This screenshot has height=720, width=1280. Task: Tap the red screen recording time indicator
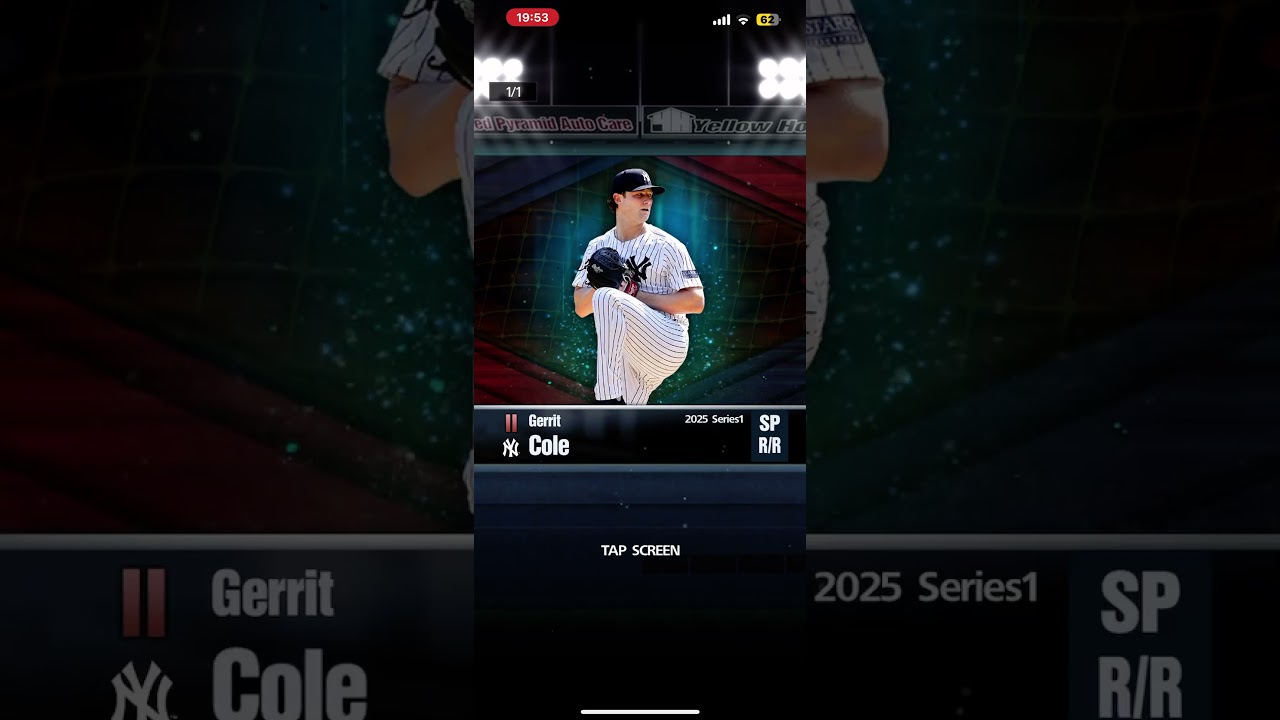click(x=532, y=18)
